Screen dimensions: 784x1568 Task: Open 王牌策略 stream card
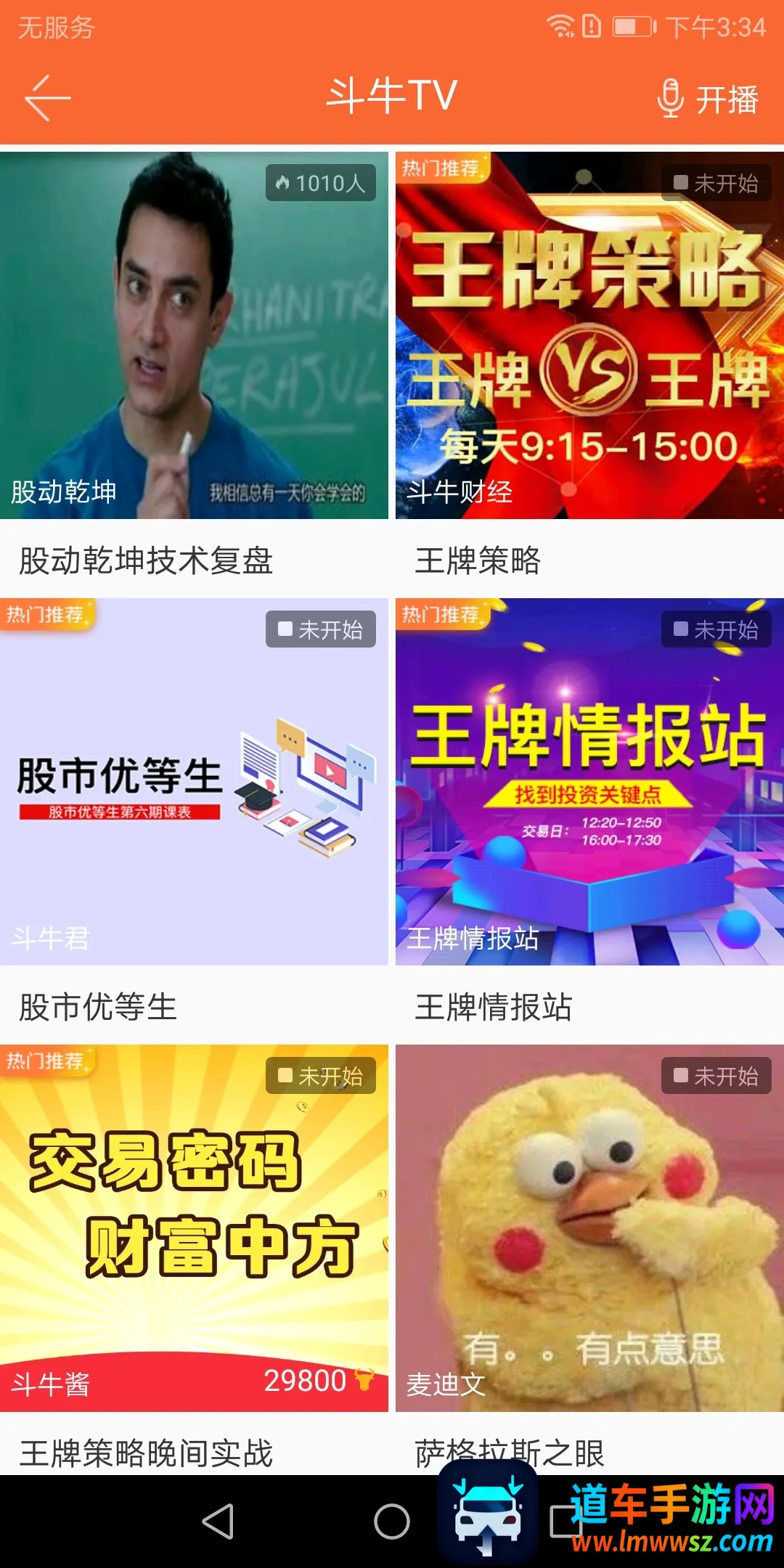point(589,335)
